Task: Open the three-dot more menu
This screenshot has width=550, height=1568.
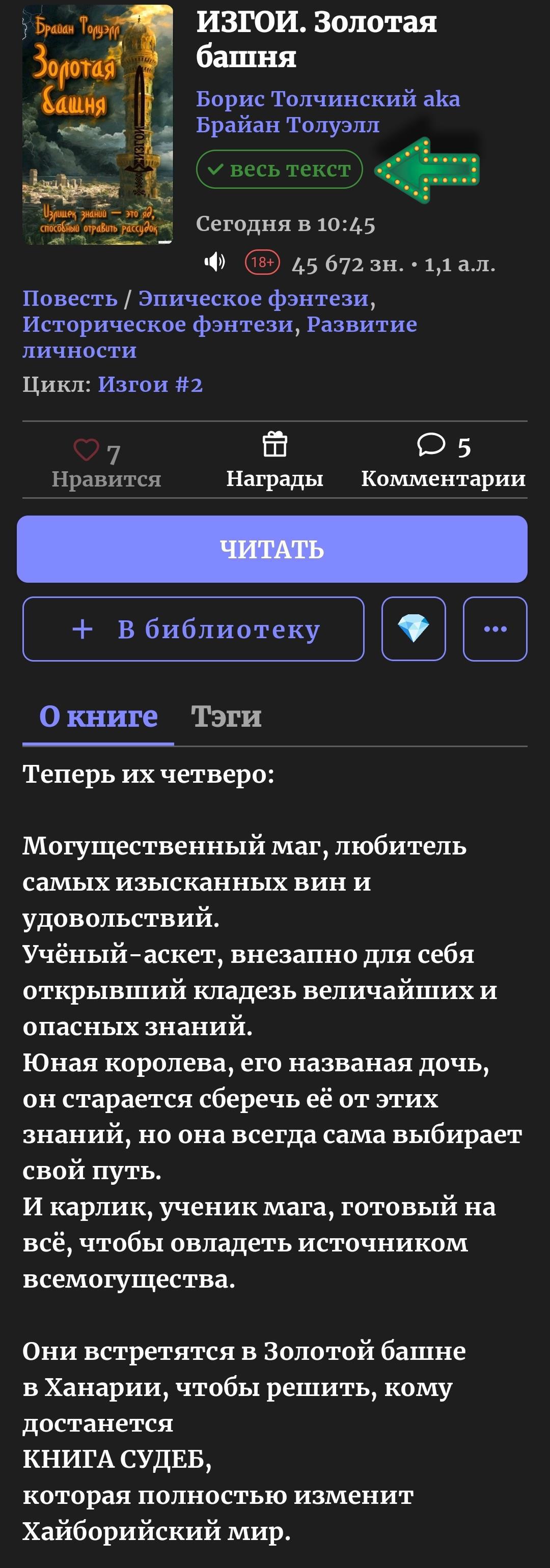Action: [x=495, y=629]
